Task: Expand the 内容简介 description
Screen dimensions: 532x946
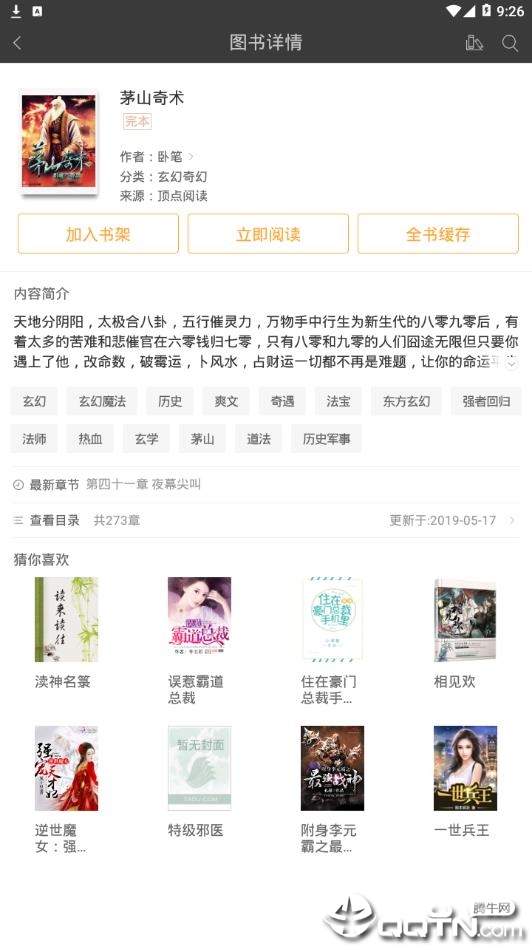Action: (511, 363)
